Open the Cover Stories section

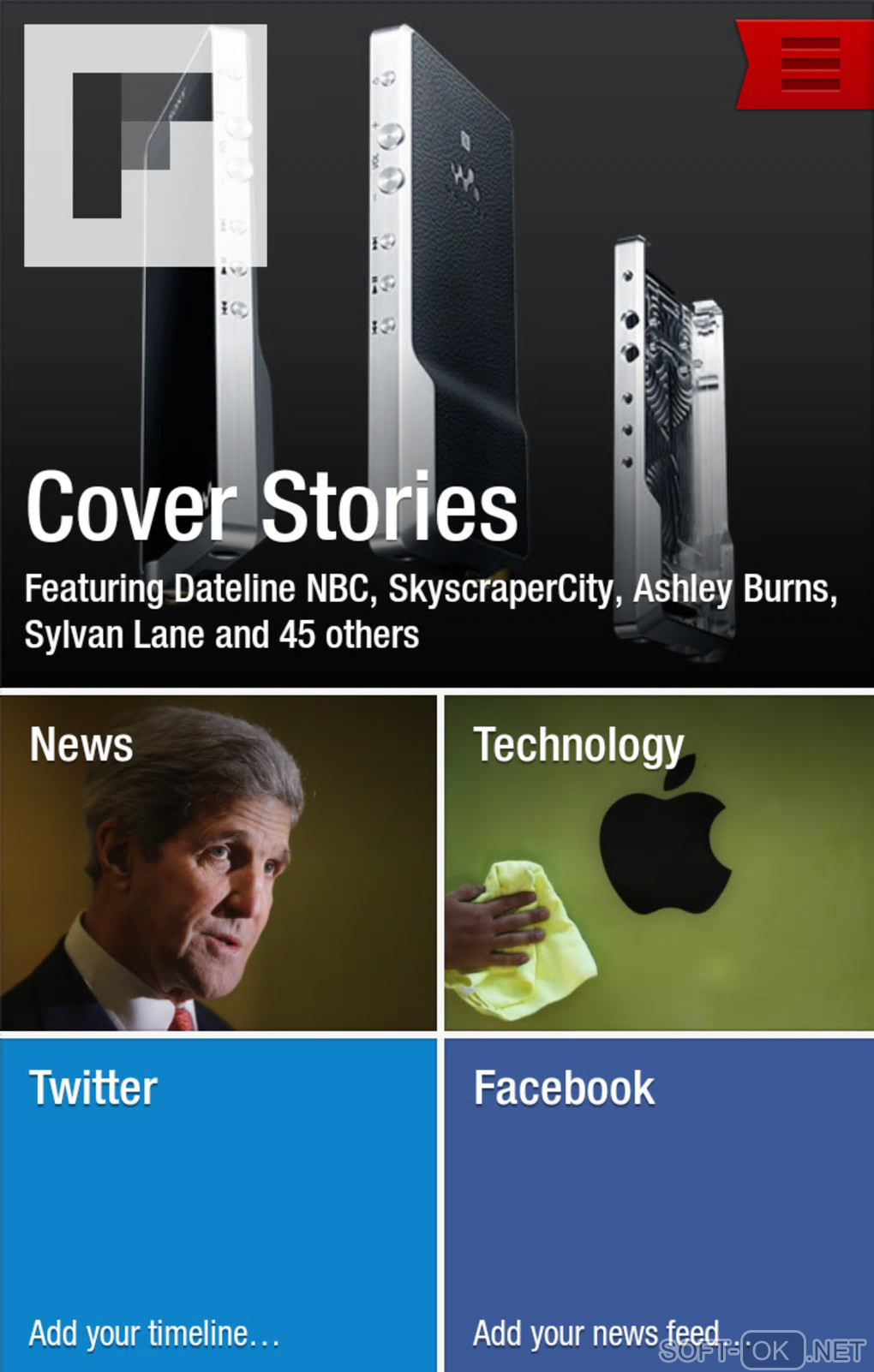(x=271, y=507)
